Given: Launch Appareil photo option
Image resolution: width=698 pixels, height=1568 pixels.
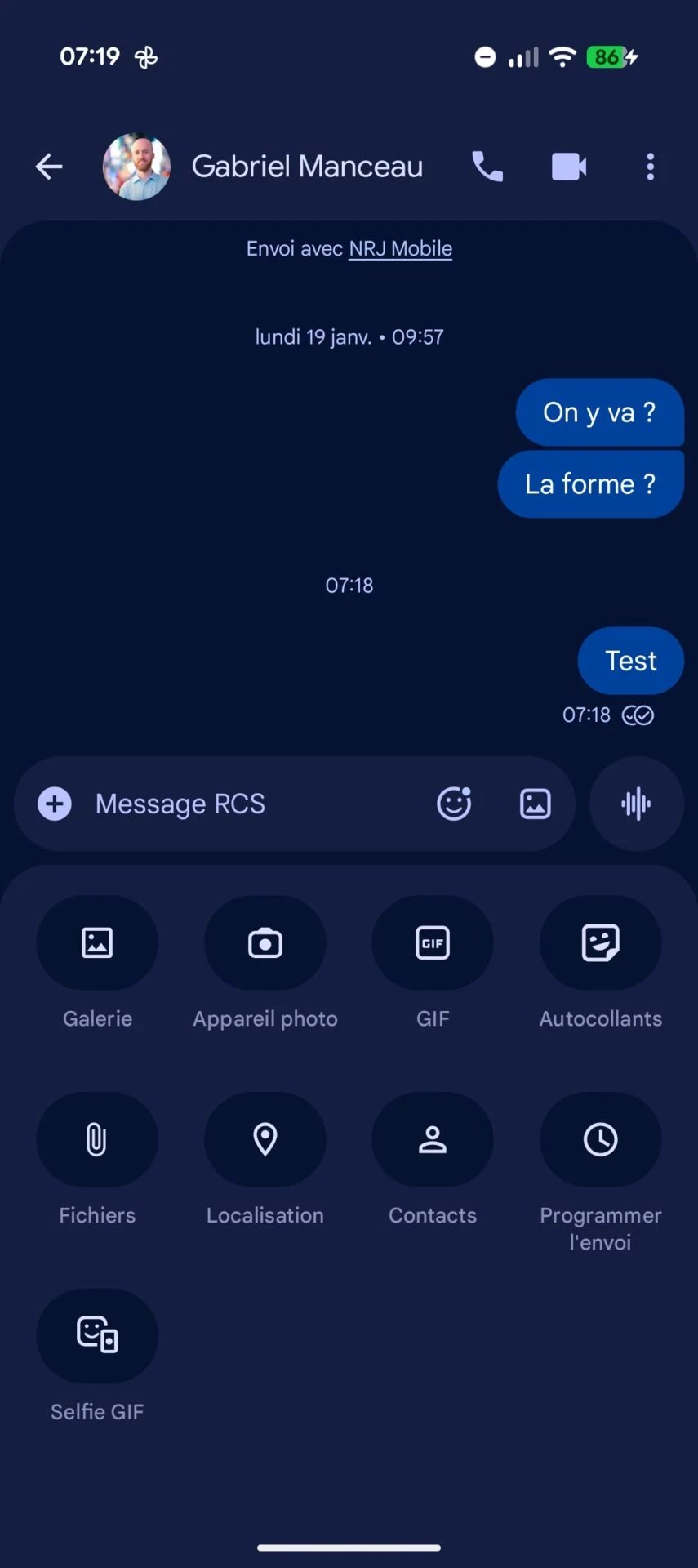Looking at the screenshot, I should click(265, 943).
